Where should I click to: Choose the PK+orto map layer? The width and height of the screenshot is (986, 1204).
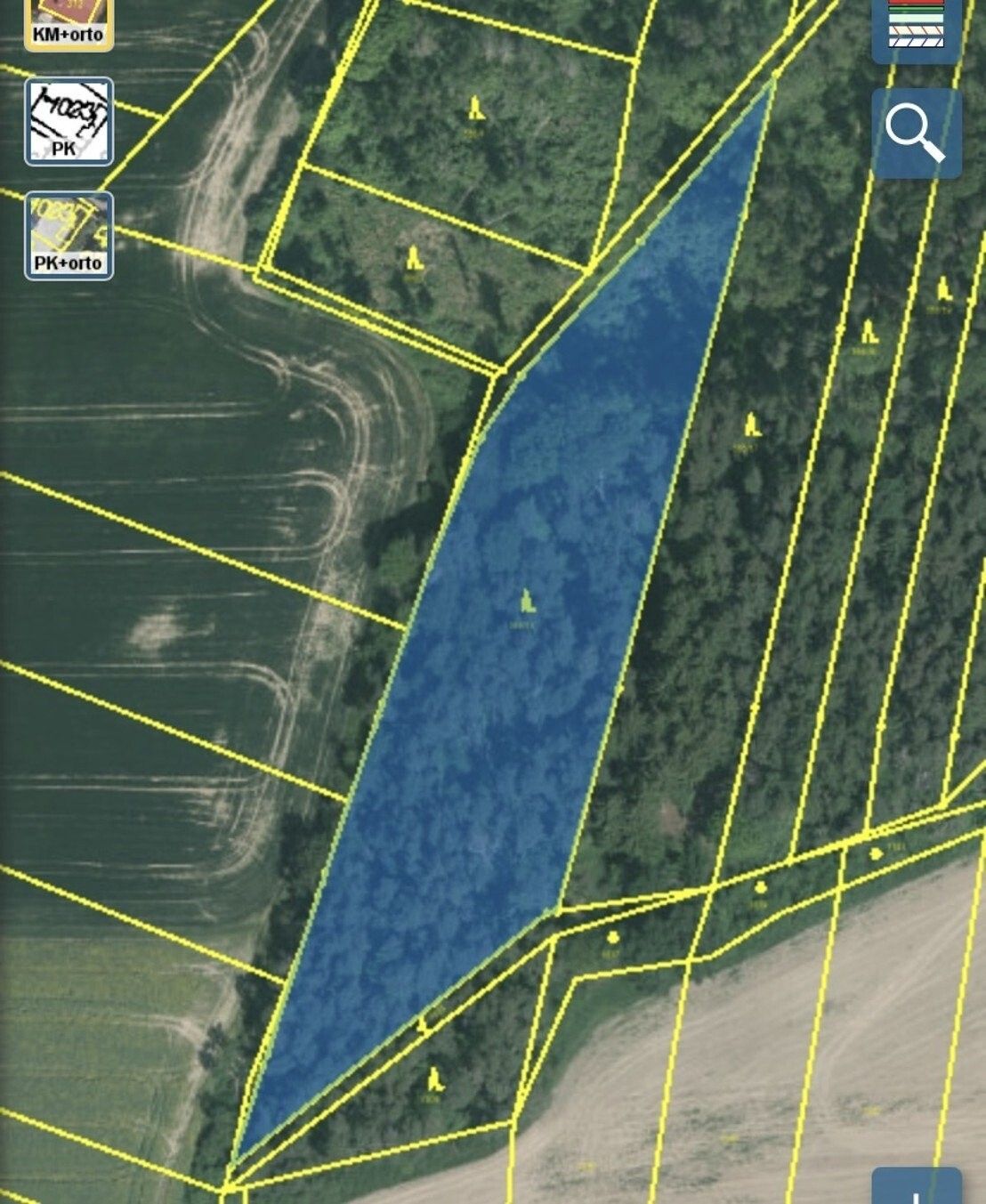[69, 236]
